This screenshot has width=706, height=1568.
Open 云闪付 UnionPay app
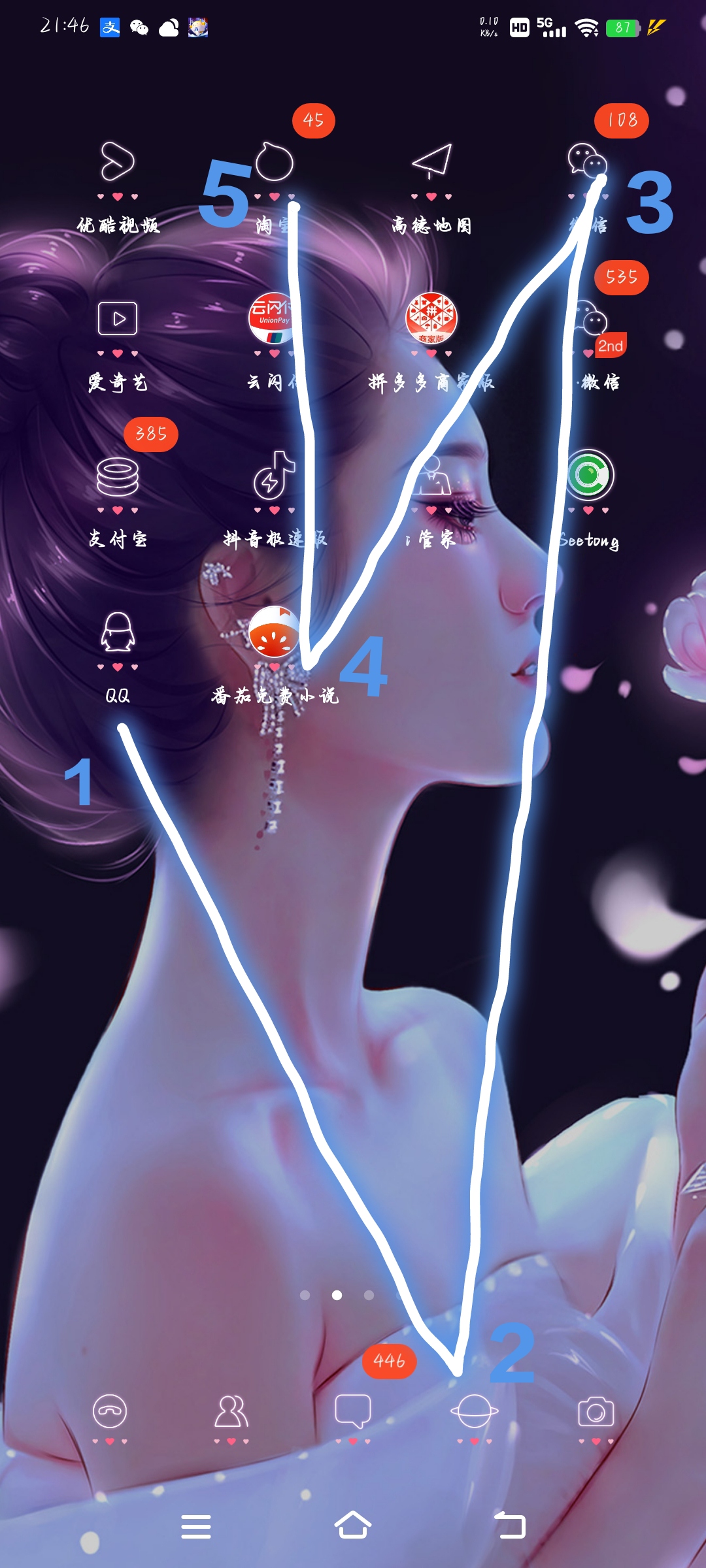pos(274,319)
